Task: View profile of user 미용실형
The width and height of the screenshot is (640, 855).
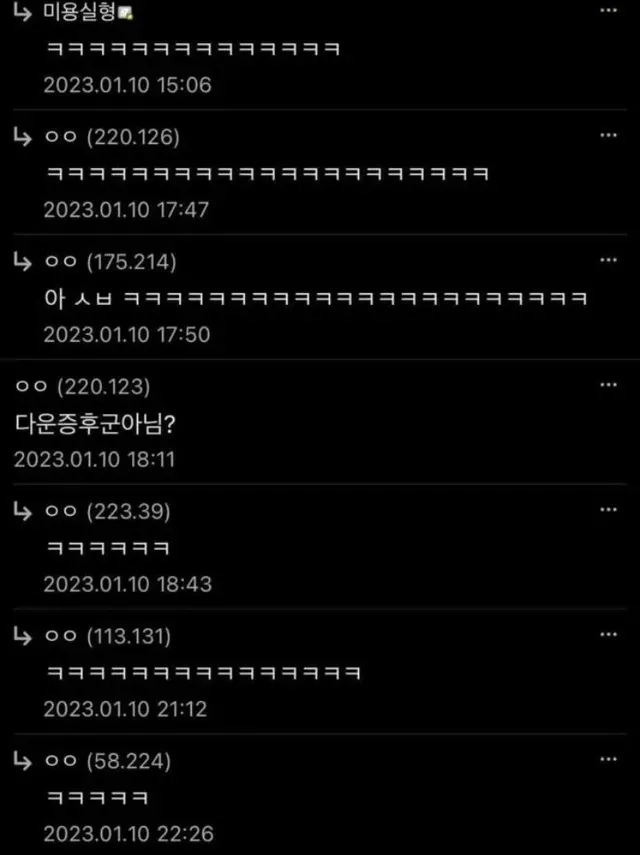Action: click(x=88, y=11)
